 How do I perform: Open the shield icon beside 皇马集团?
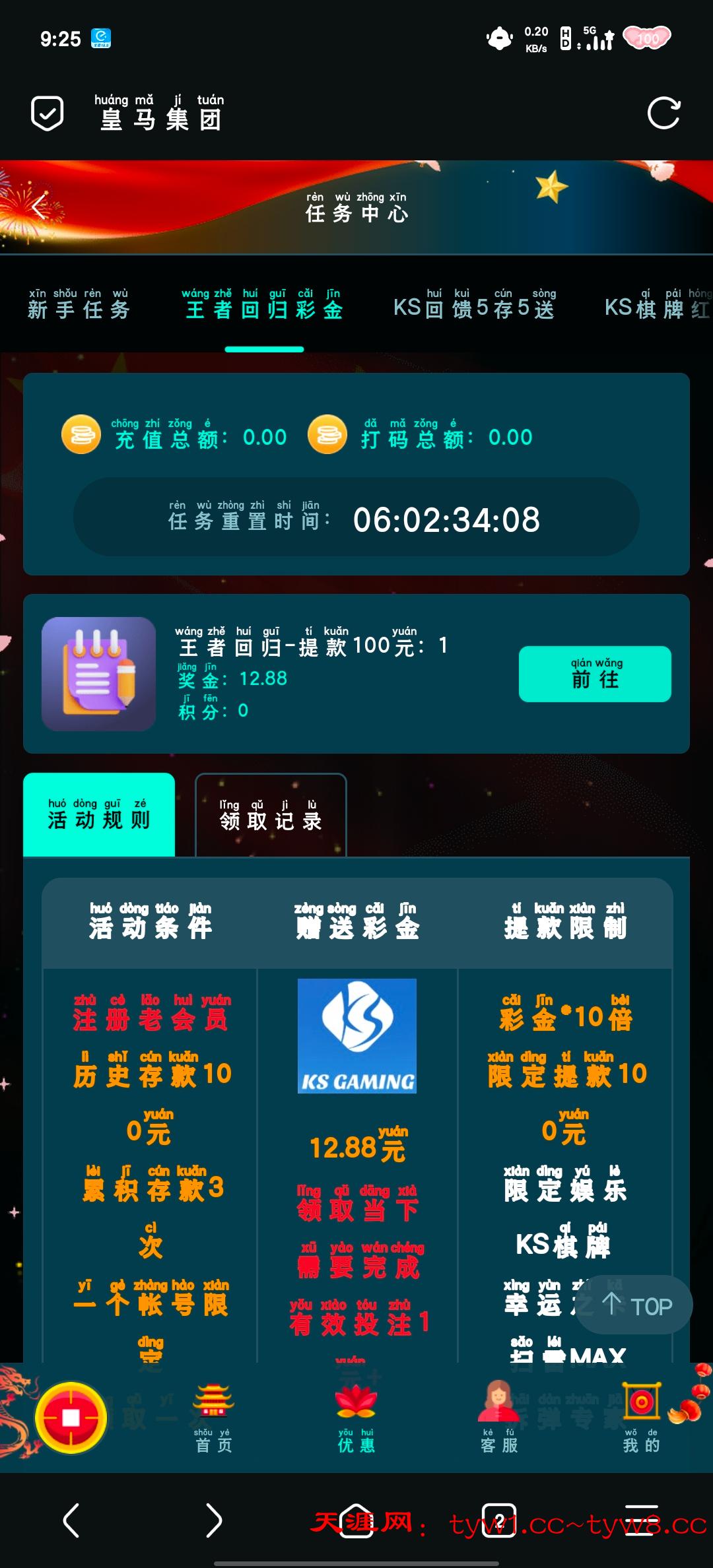pyautogui.click(x=48, y=113)
